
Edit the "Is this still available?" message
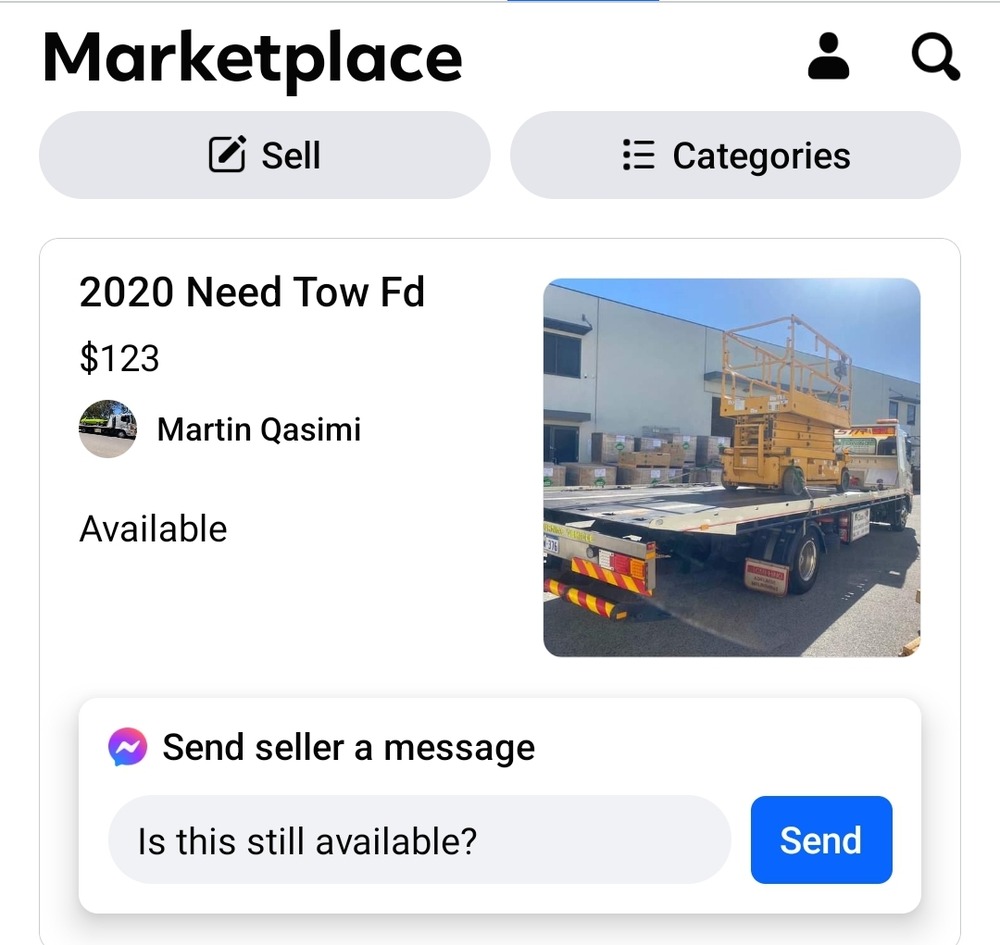[419, 840]
